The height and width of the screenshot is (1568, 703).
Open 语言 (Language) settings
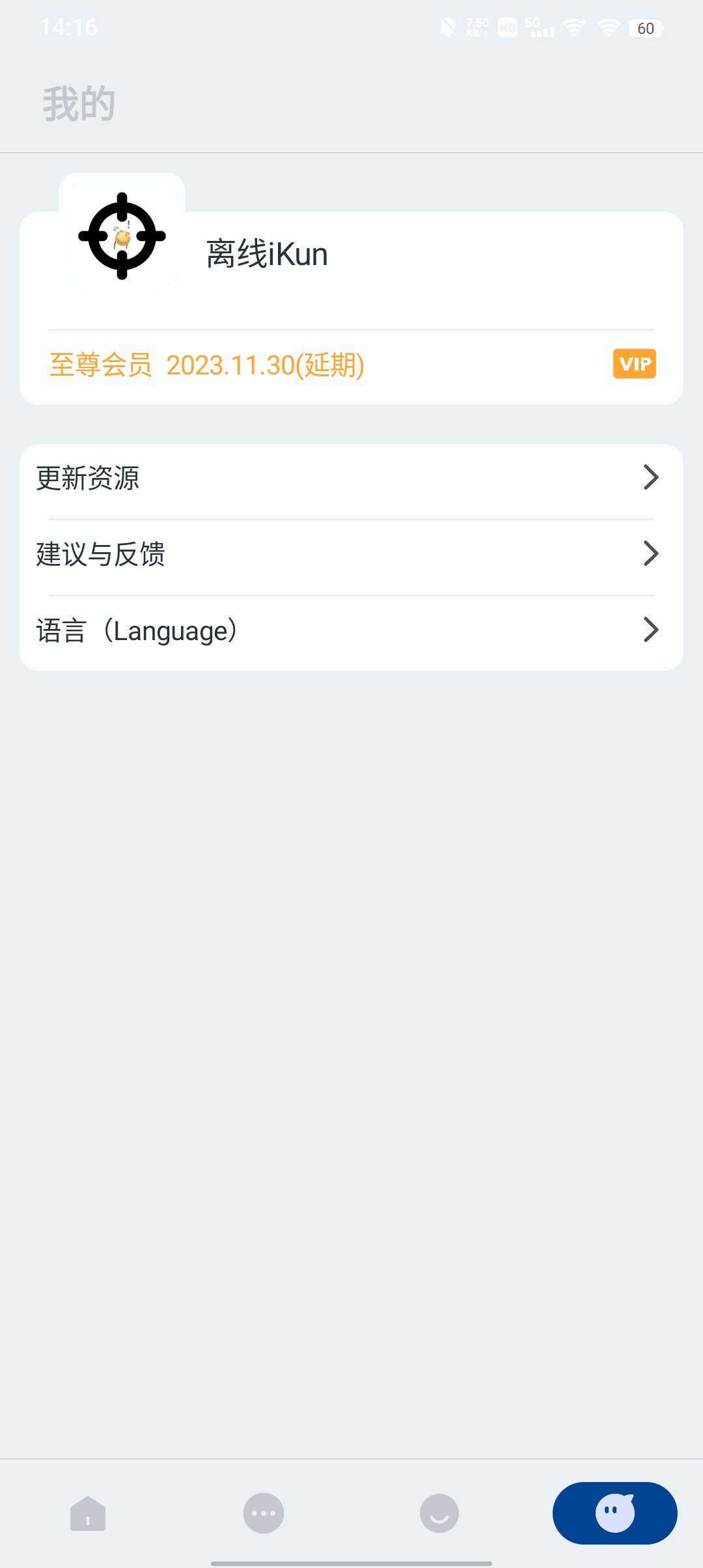point(351,630)
